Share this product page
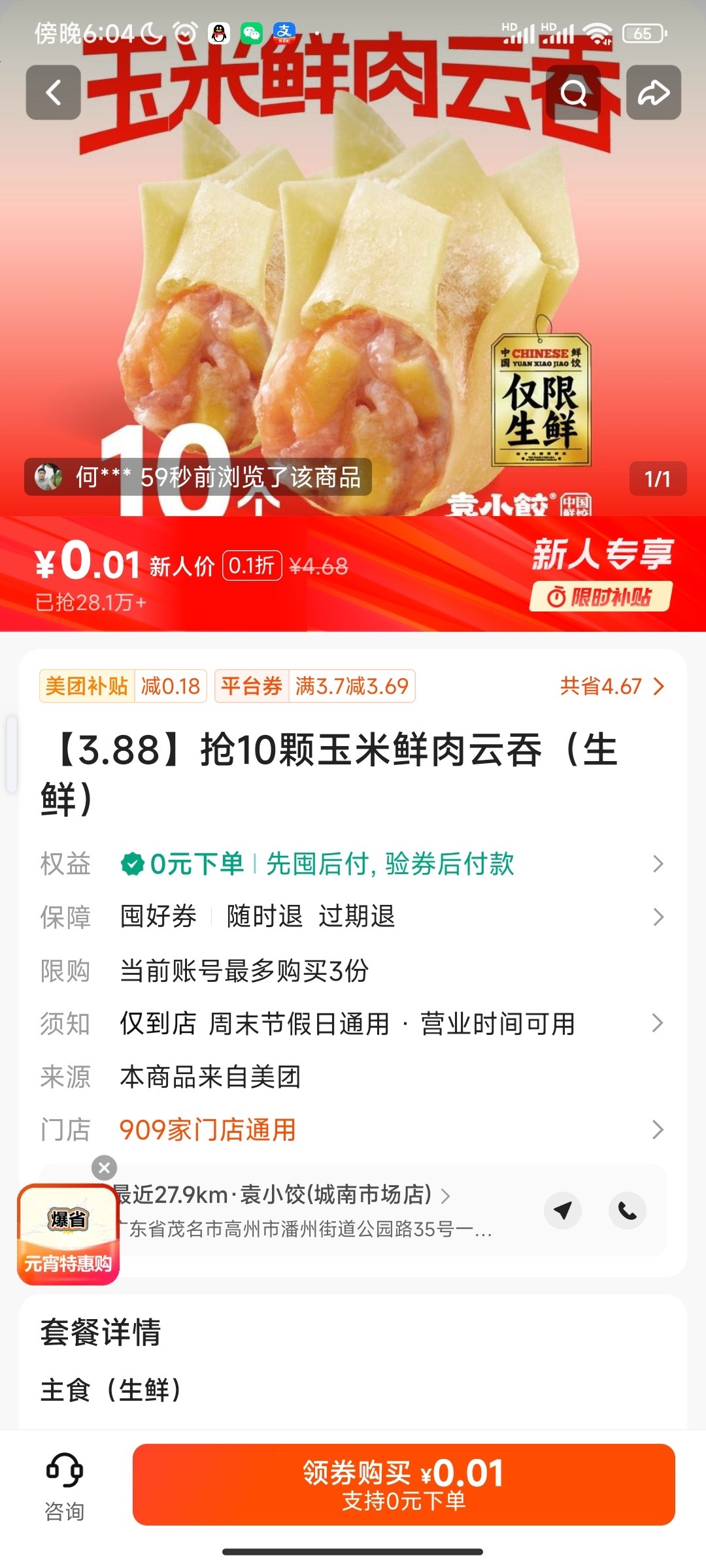 coord(654,93)
